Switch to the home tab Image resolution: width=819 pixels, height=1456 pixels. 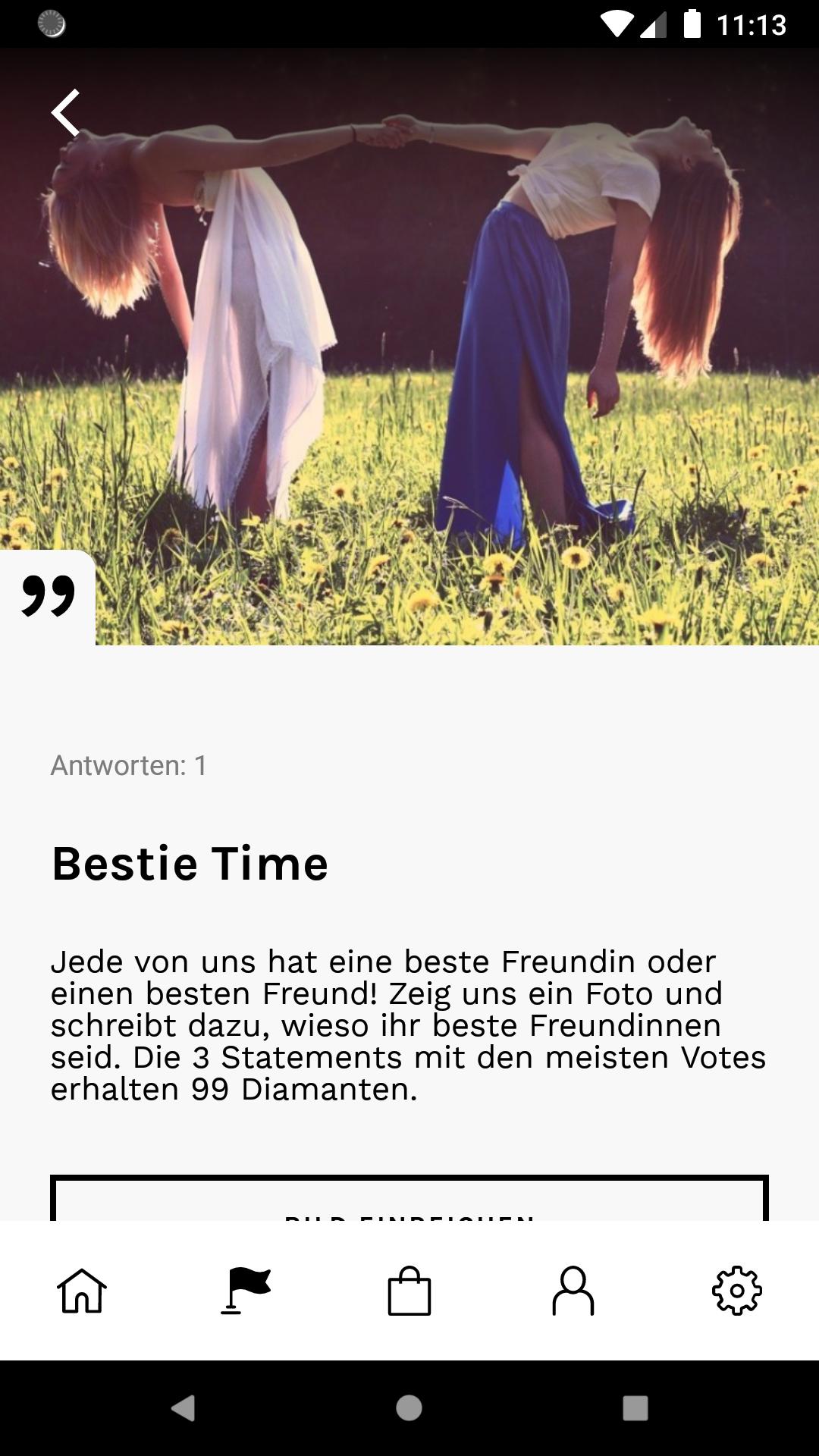82,1291
